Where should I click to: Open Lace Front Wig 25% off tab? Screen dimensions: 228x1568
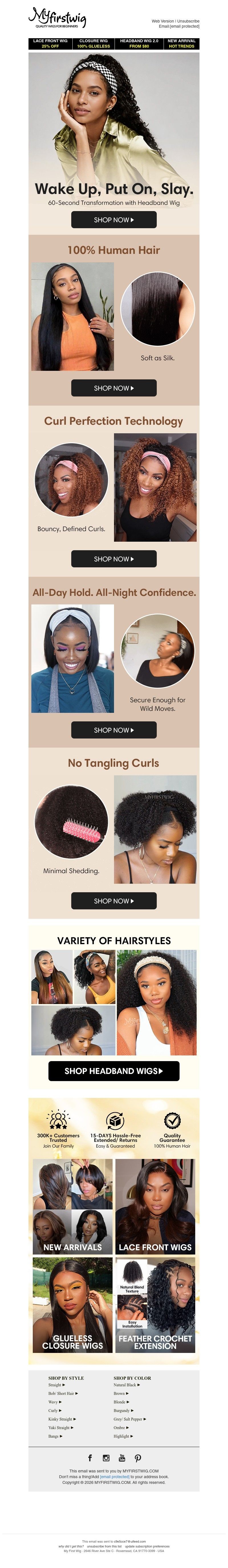pos(50,43)
